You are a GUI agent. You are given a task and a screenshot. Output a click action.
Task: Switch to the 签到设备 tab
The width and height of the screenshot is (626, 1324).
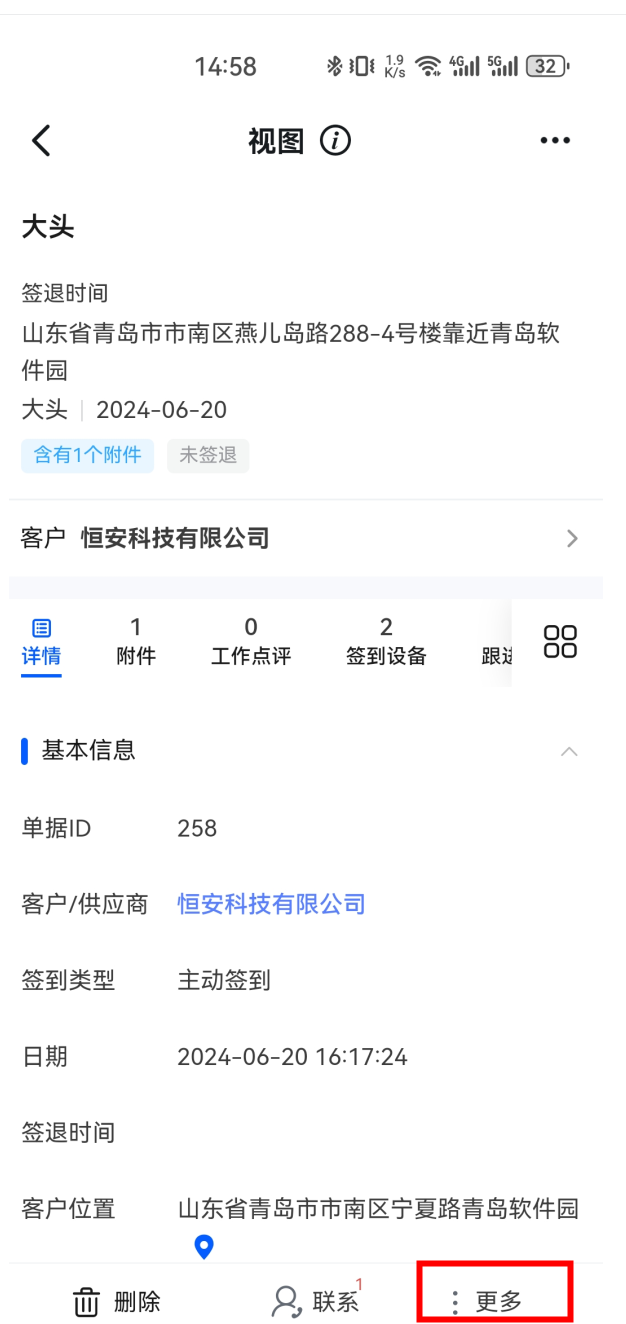[x=386, y=642]
